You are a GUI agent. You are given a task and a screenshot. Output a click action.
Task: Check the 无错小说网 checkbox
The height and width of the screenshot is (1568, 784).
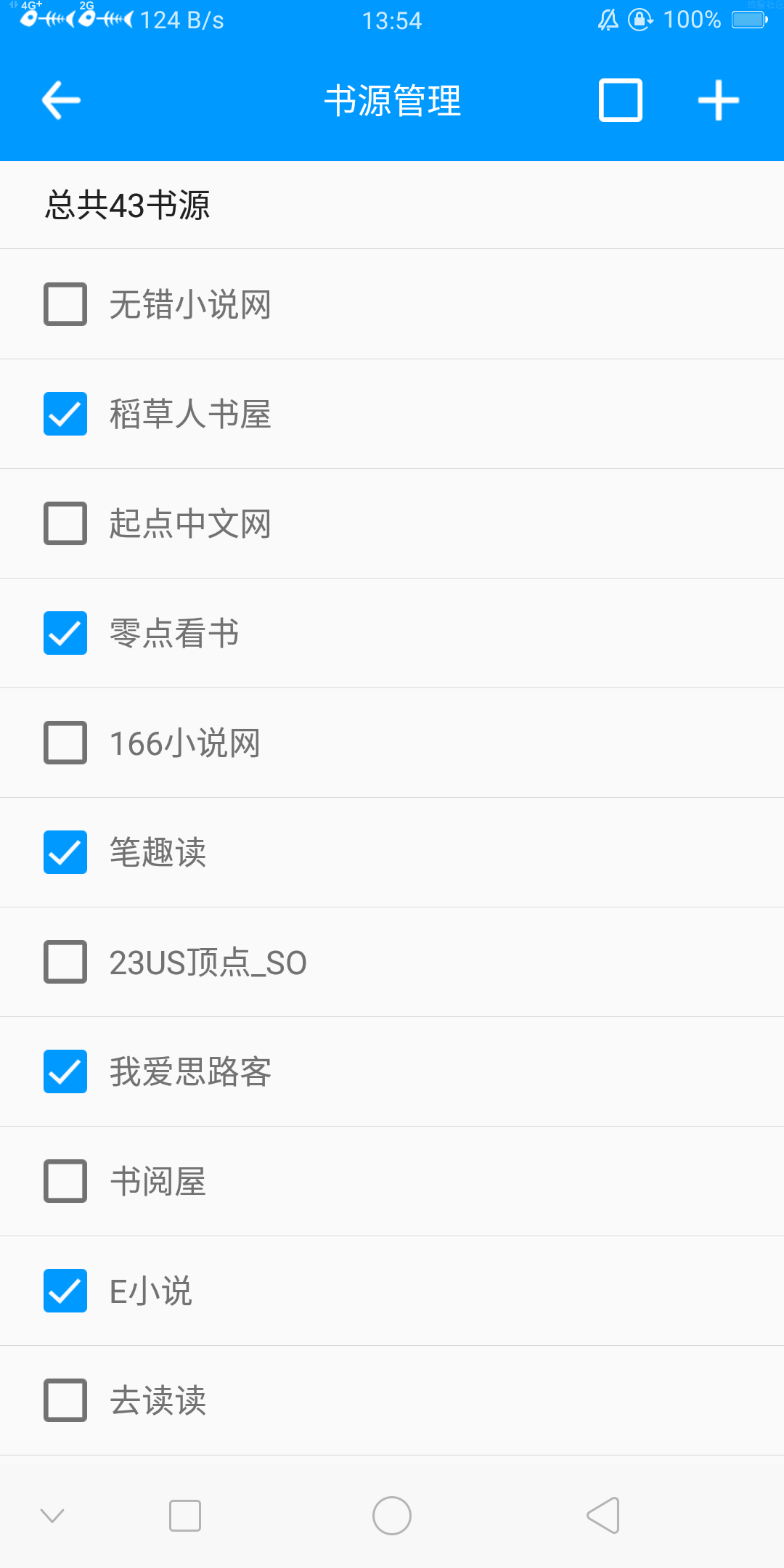65,304
